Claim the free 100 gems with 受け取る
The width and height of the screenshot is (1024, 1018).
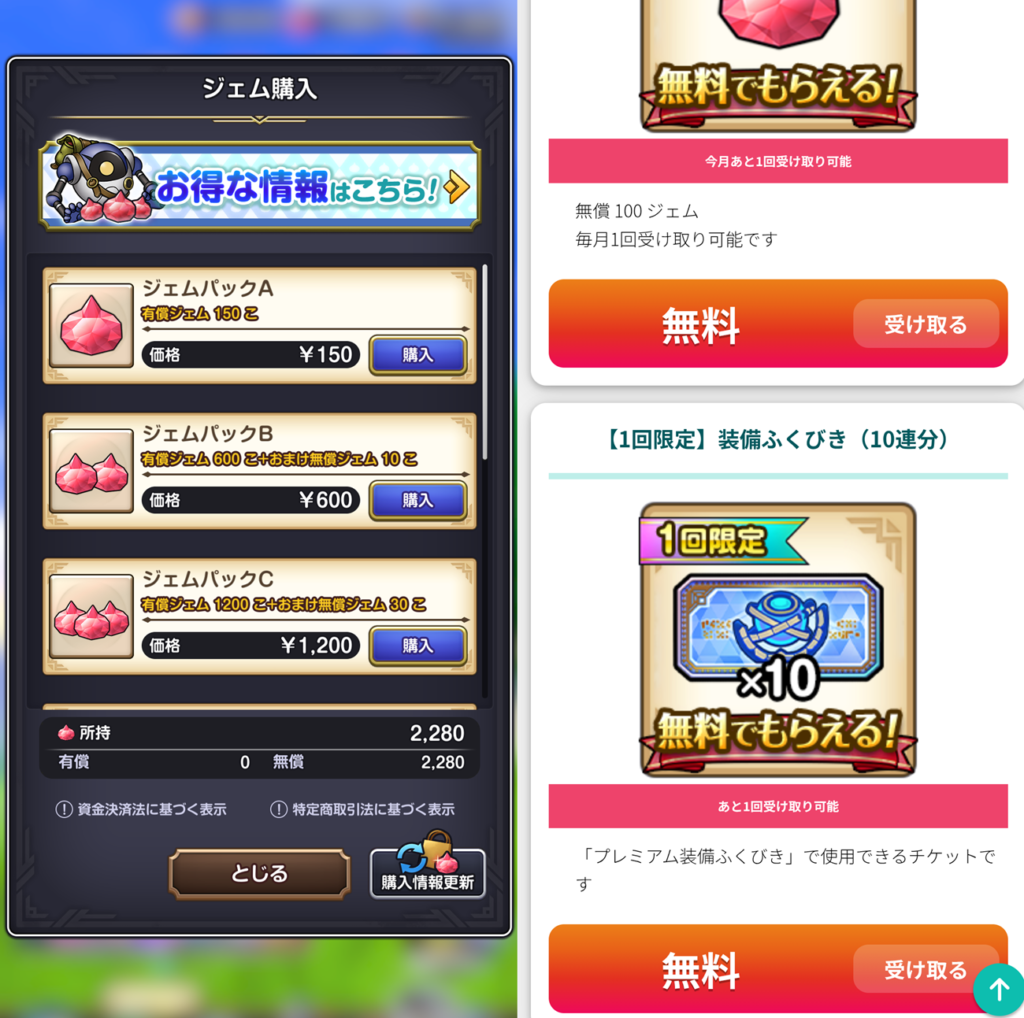click(x=925, y=324)
